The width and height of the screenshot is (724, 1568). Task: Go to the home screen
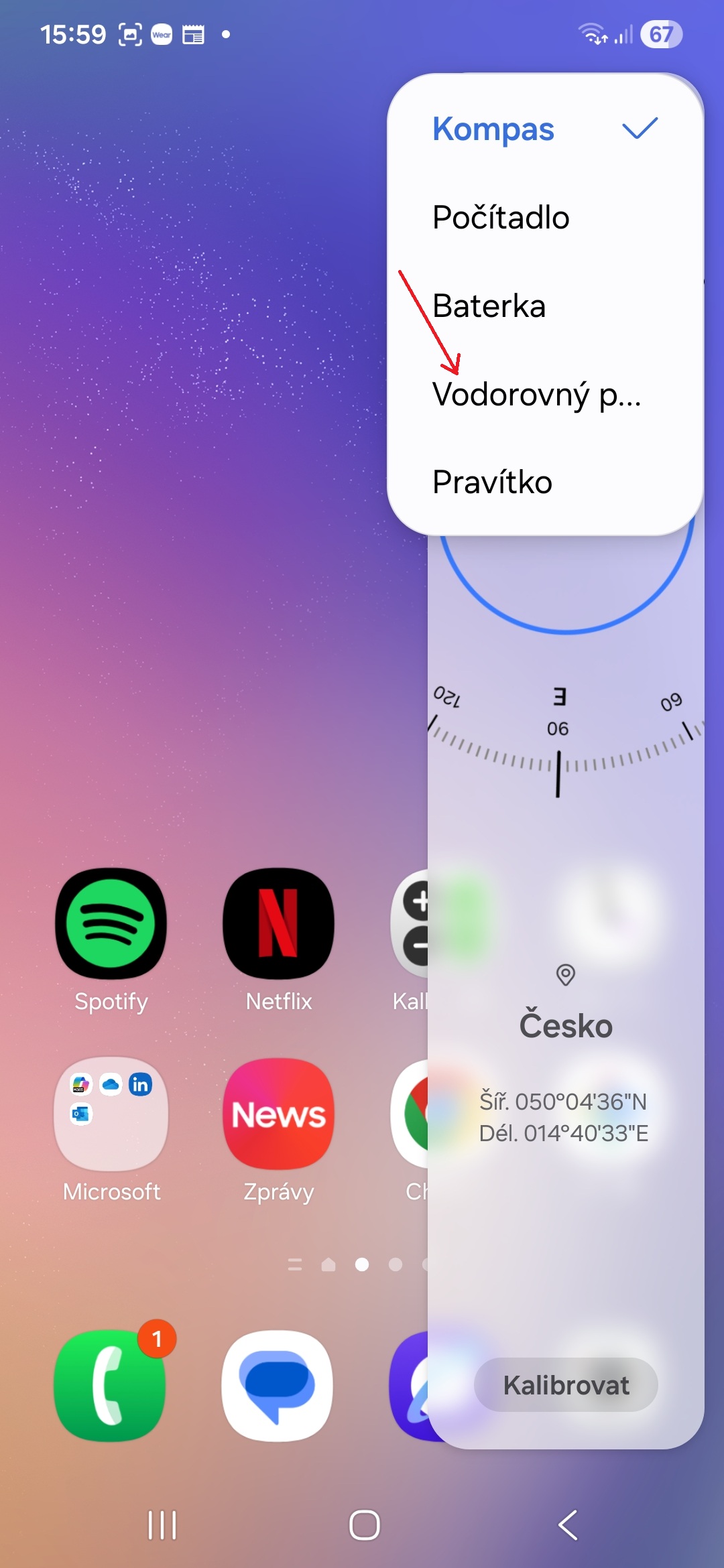[364, 1525]
